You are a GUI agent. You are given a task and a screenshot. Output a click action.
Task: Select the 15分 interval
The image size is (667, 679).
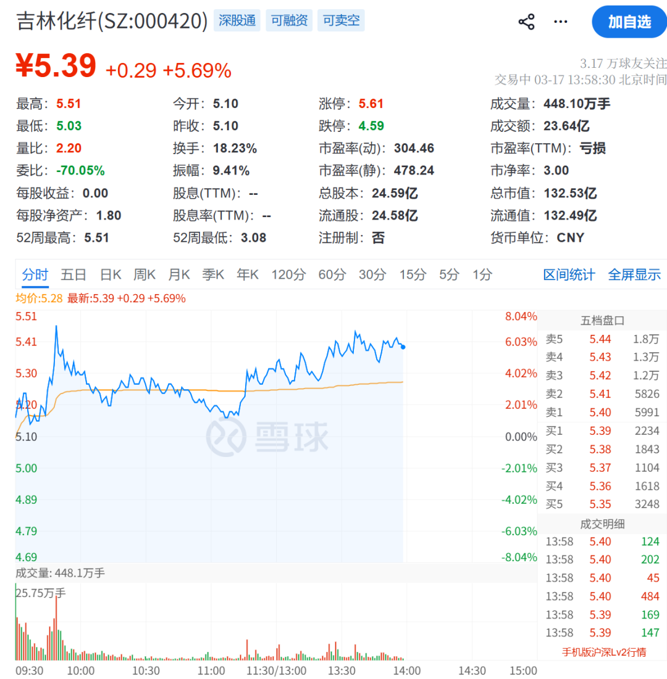click(x=412, y=274)
